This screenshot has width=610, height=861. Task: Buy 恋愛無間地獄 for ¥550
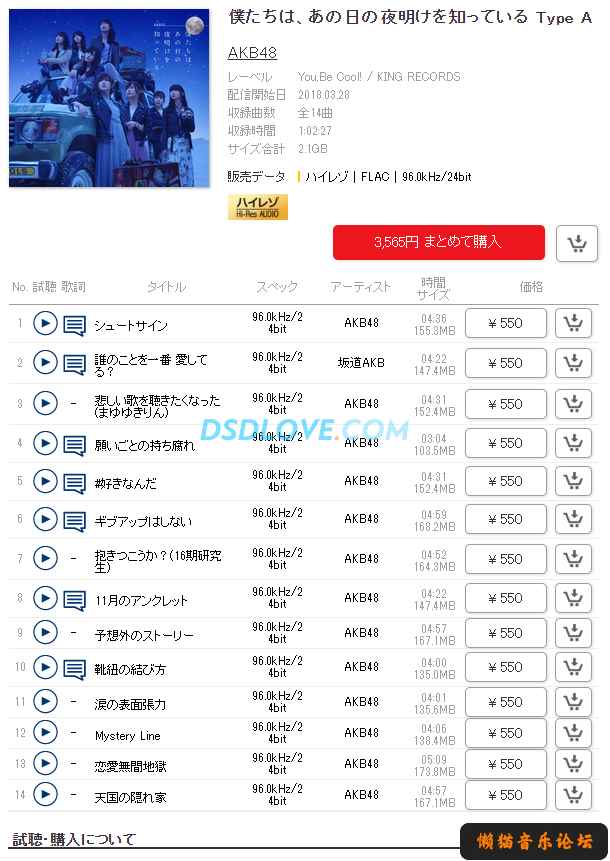[x=506, y=764]
